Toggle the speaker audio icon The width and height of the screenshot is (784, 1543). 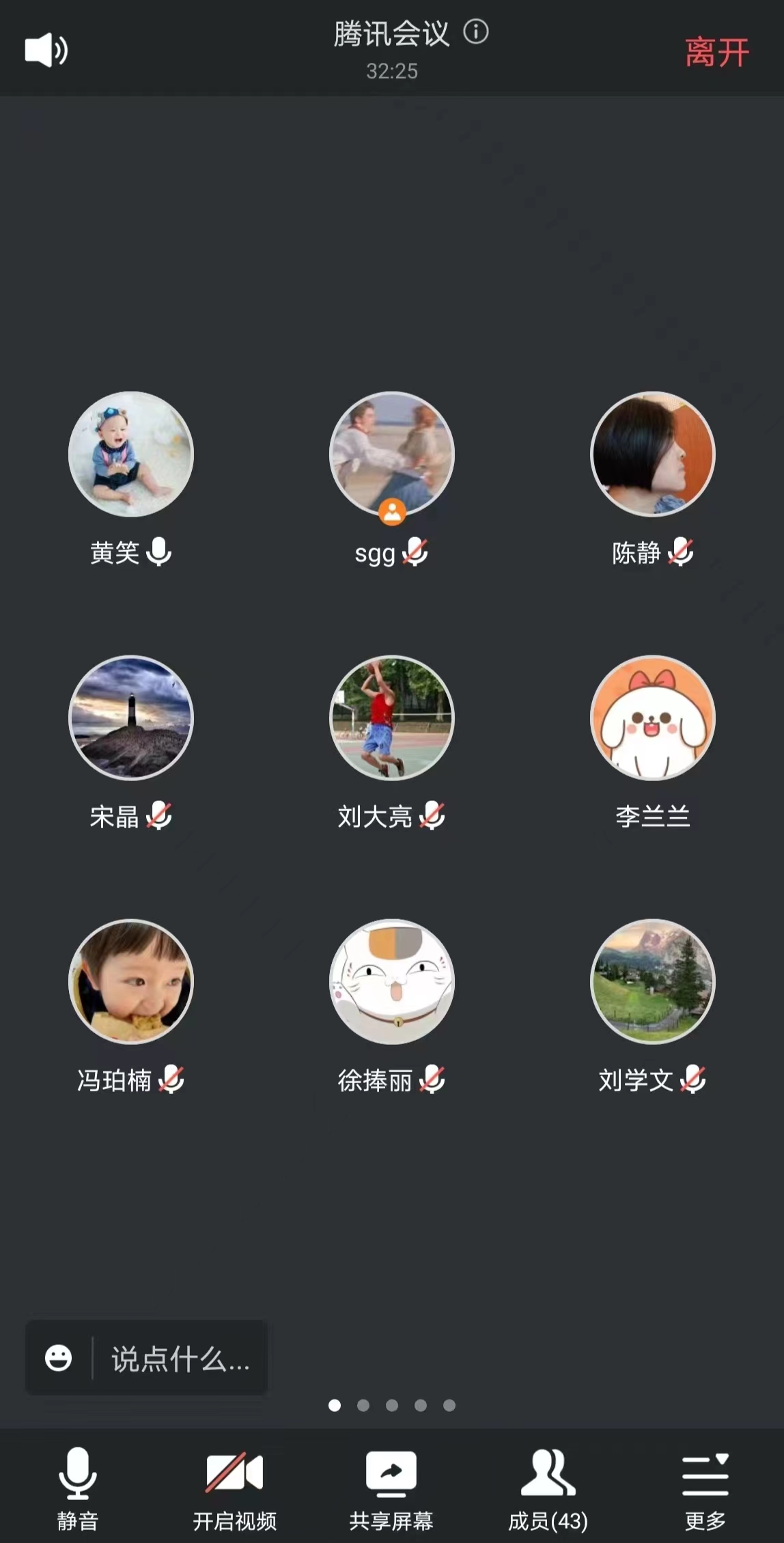[x=46, y=51]
